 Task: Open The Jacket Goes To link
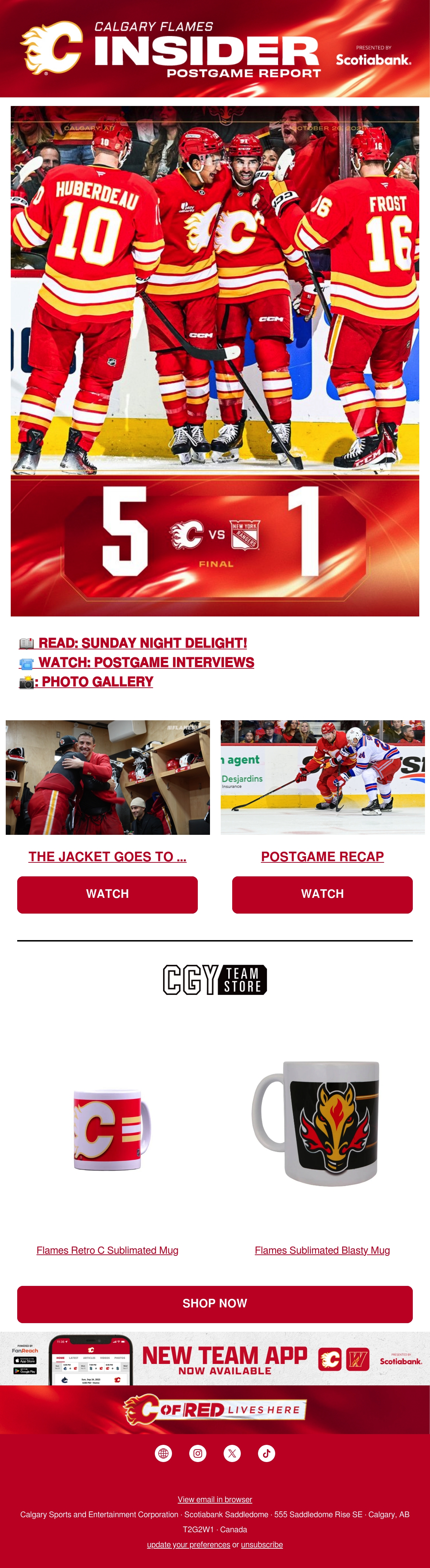click(107, 856)
